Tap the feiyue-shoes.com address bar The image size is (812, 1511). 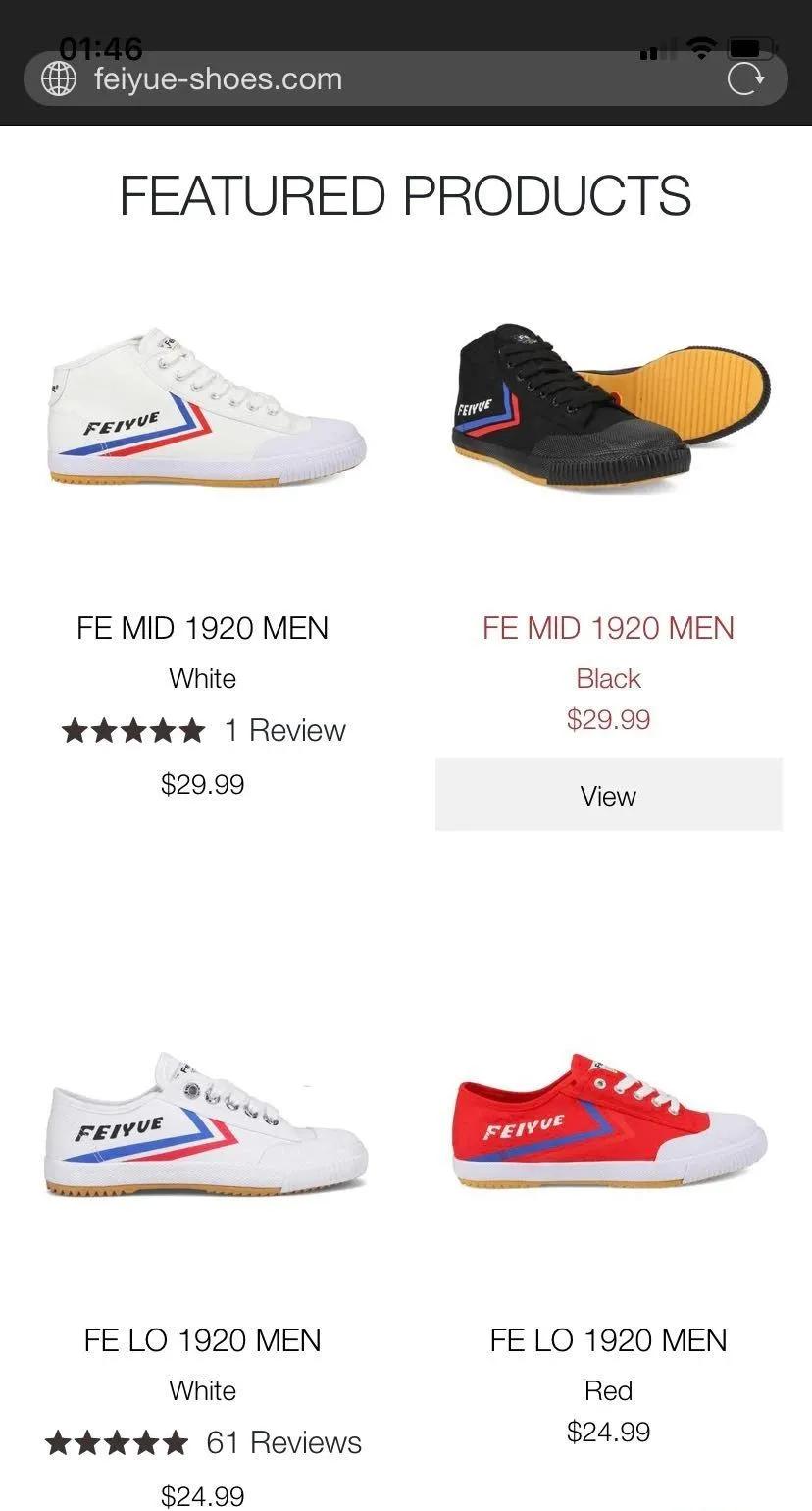(392, 79)
